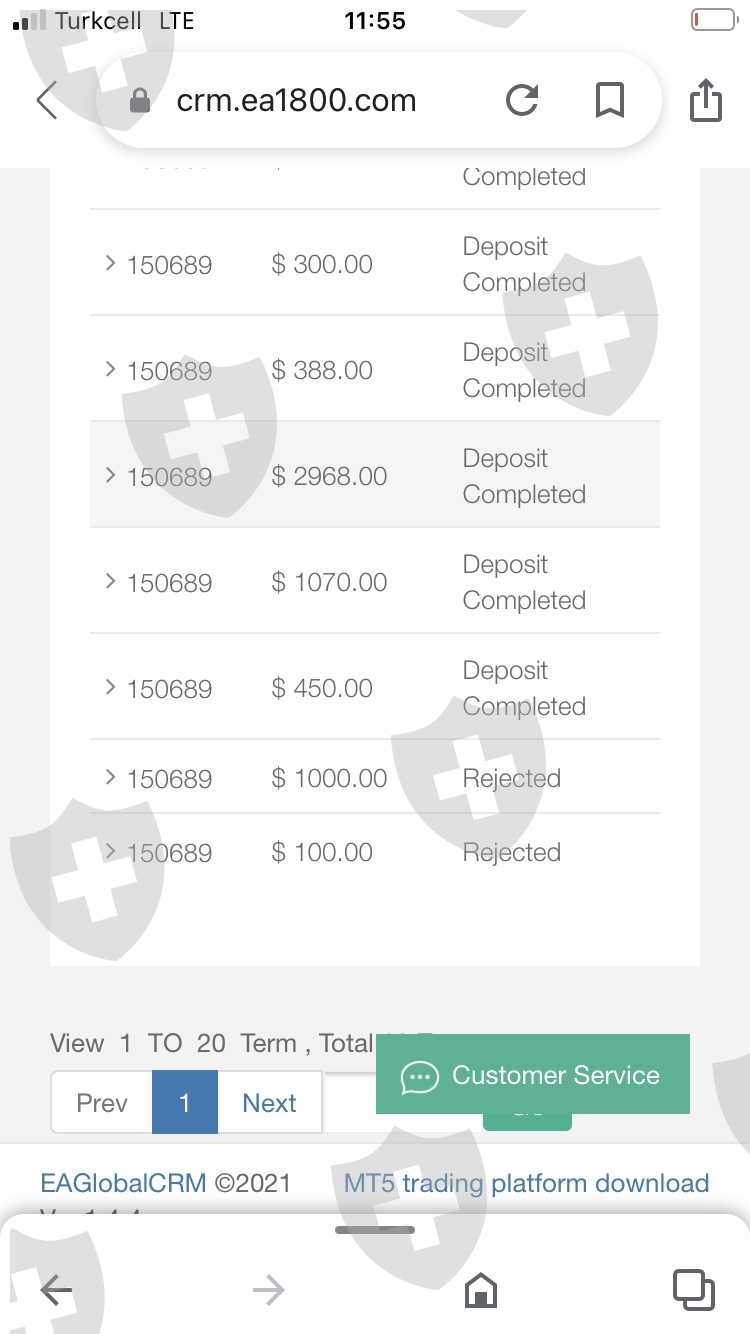Open the MT5 trading platform download link
The width and height of the screenshot is (750, 1334).
pos(526,1183)
